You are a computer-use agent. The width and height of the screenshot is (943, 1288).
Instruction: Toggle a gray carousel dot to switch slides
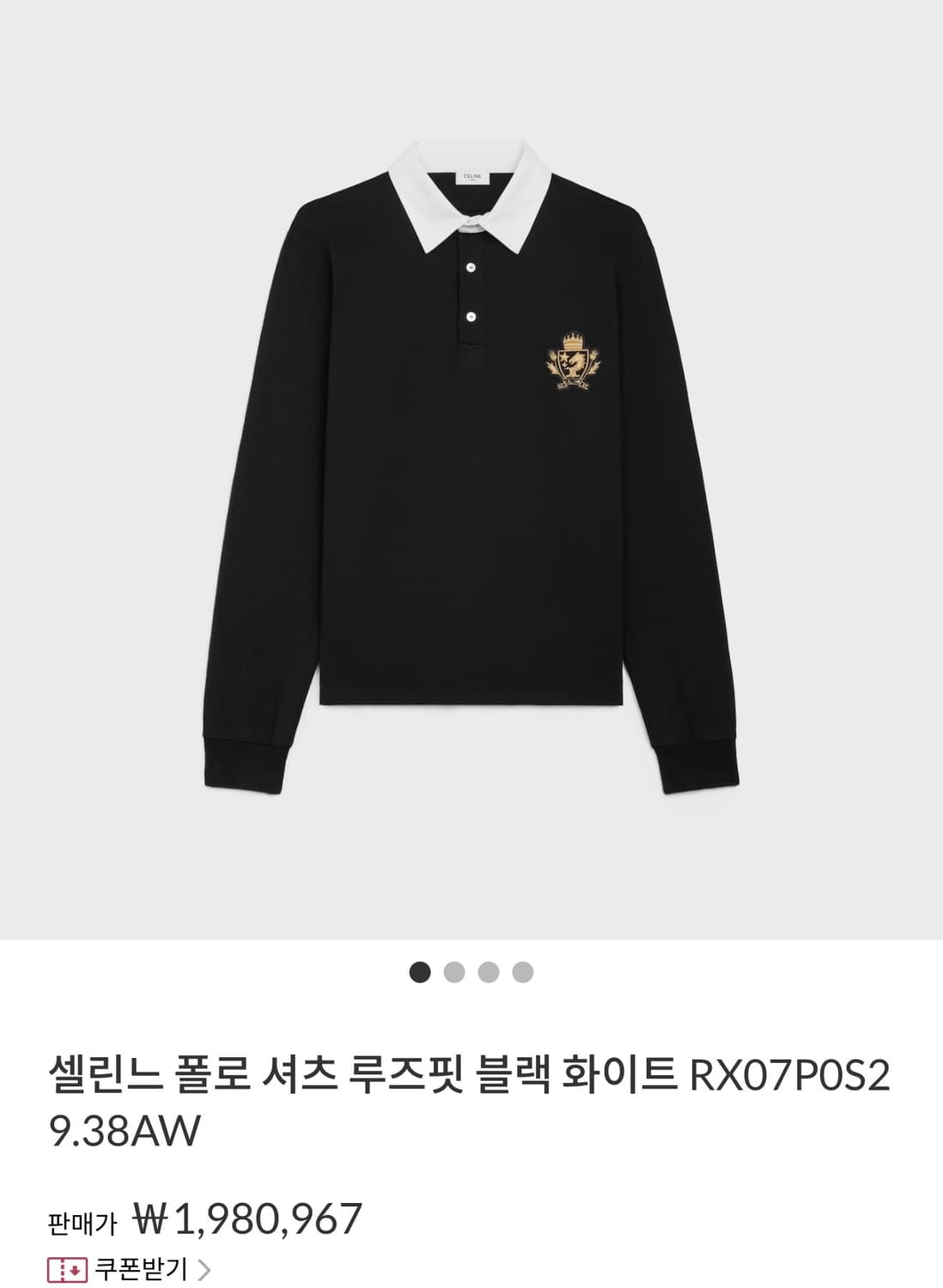coord(453,973)
